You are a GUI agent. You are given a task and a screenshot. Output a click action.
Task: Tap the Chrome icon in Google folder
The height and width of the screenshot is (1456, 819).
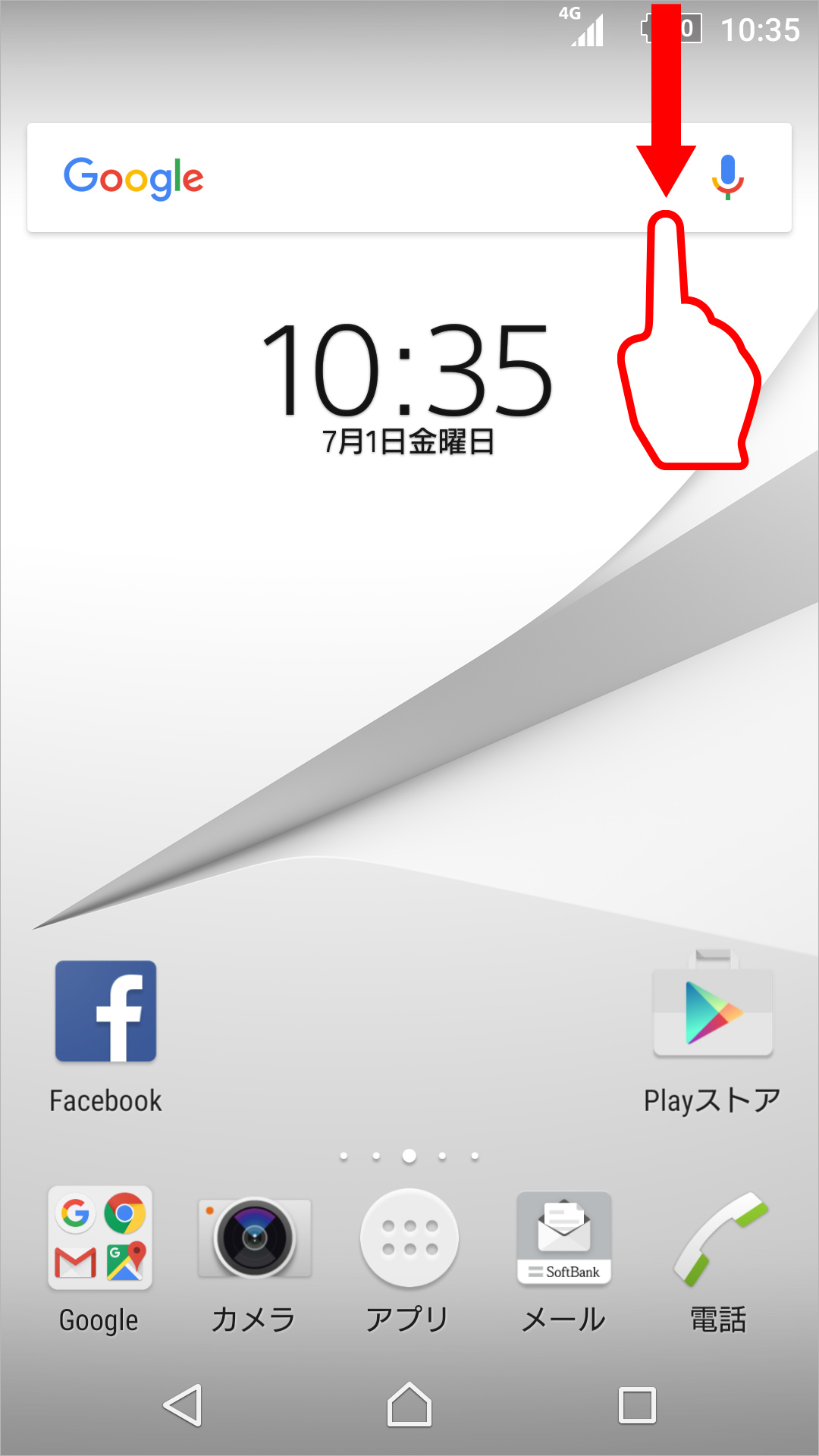pos(125,1213)
